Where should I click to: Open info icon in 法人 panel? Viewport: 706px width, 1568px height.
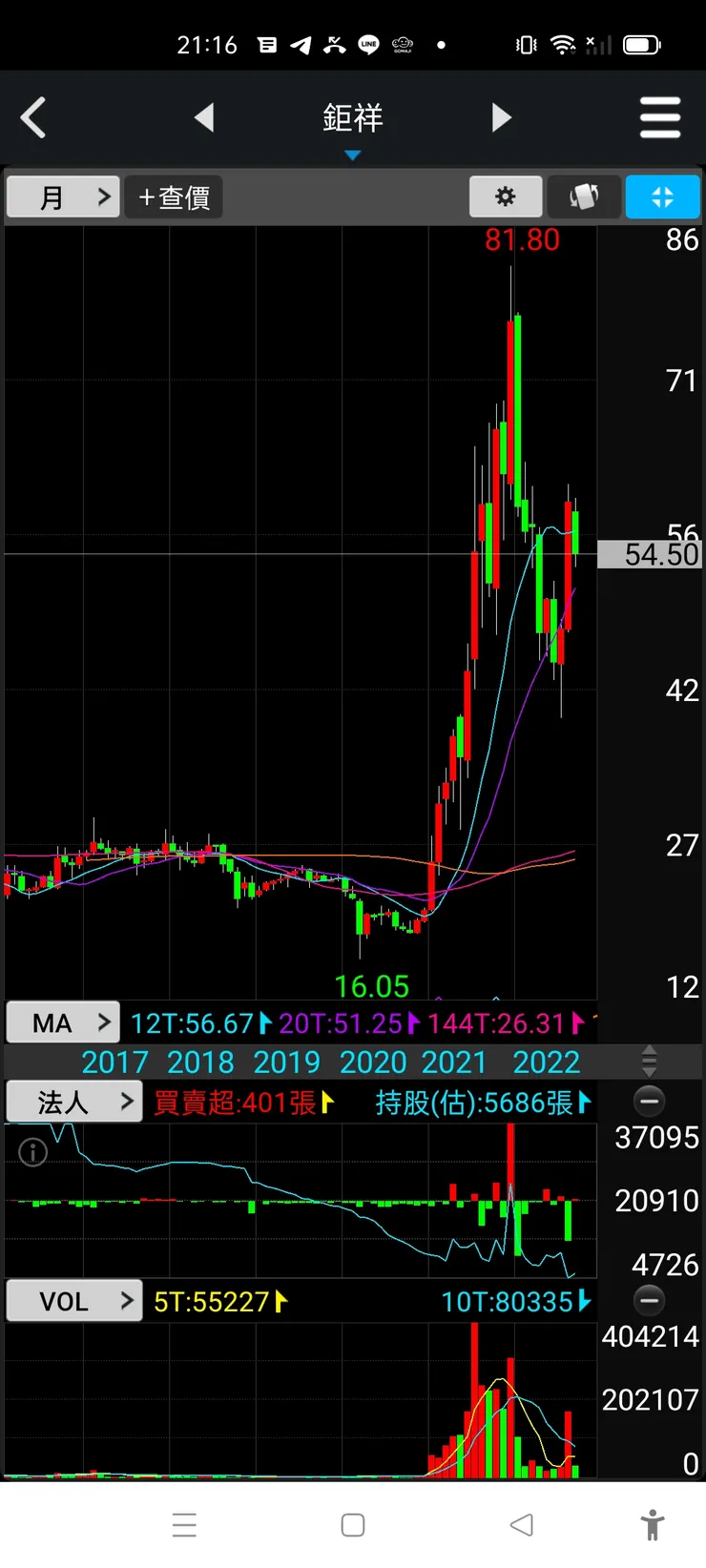pos(33,1152)
